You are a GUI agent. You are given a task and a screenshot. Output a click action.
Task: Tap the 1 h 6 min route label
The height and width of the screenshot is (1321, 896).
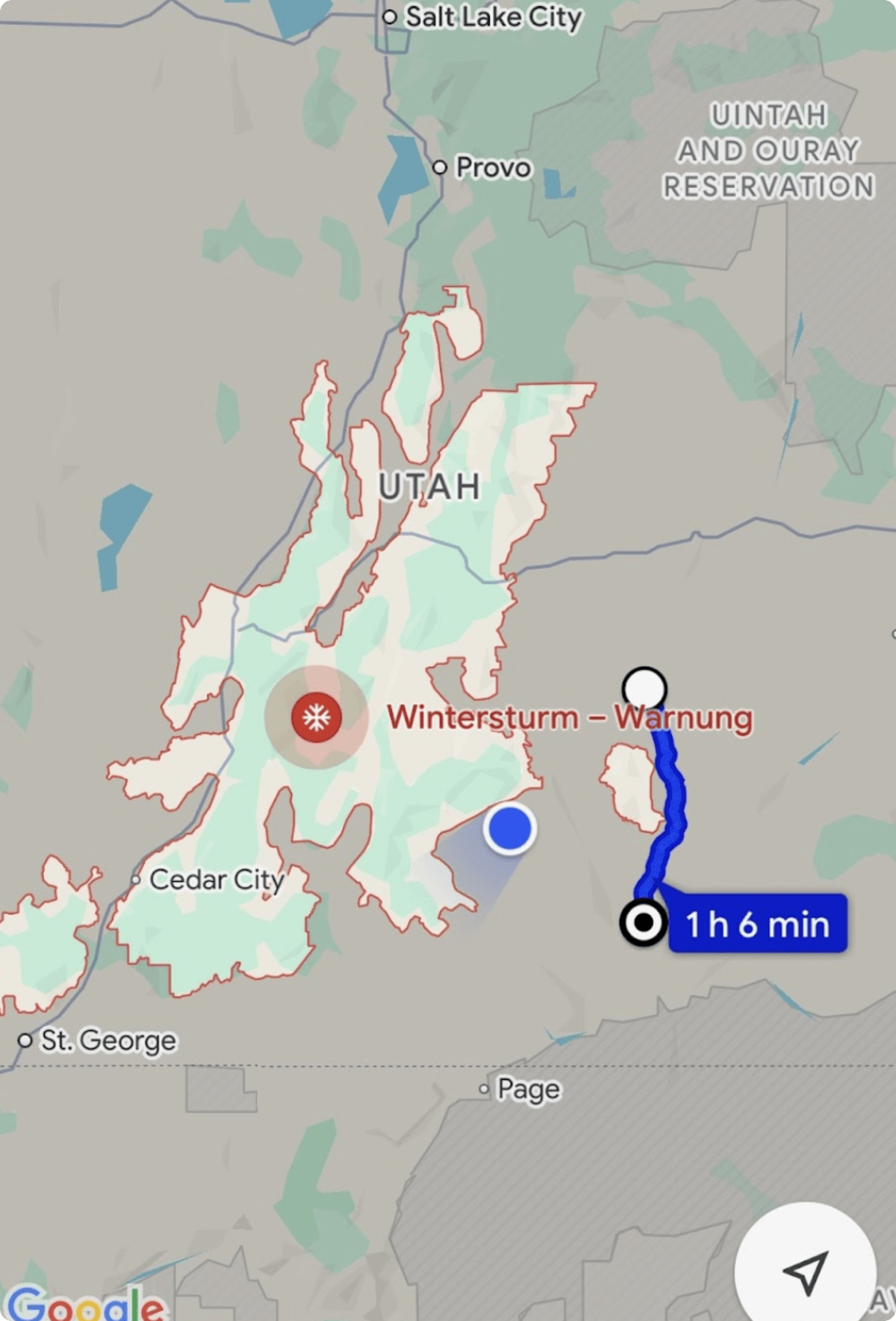coord(758,924)
